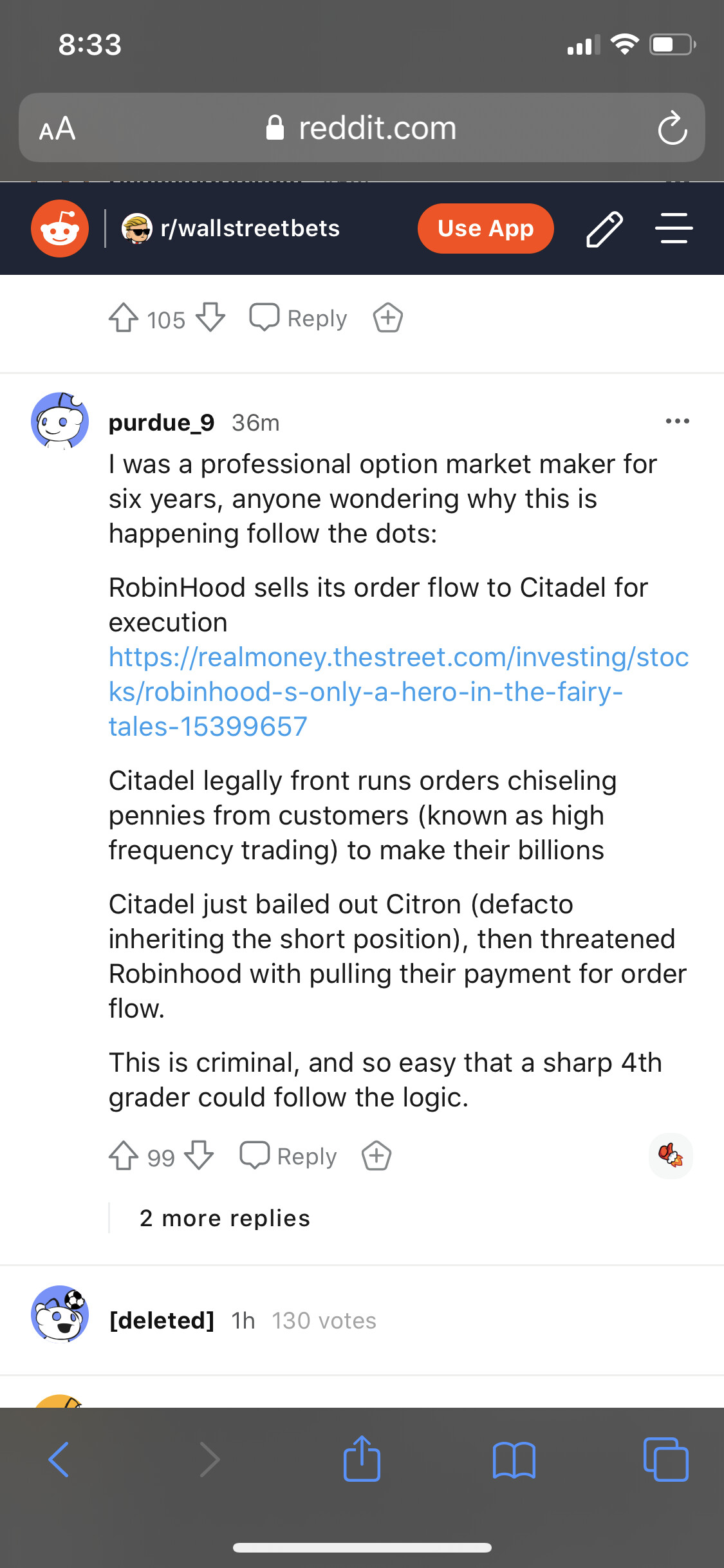Screen dimensions: 724x1568
Task: Reply to the comment with 105 points
Action: point(299,318)
